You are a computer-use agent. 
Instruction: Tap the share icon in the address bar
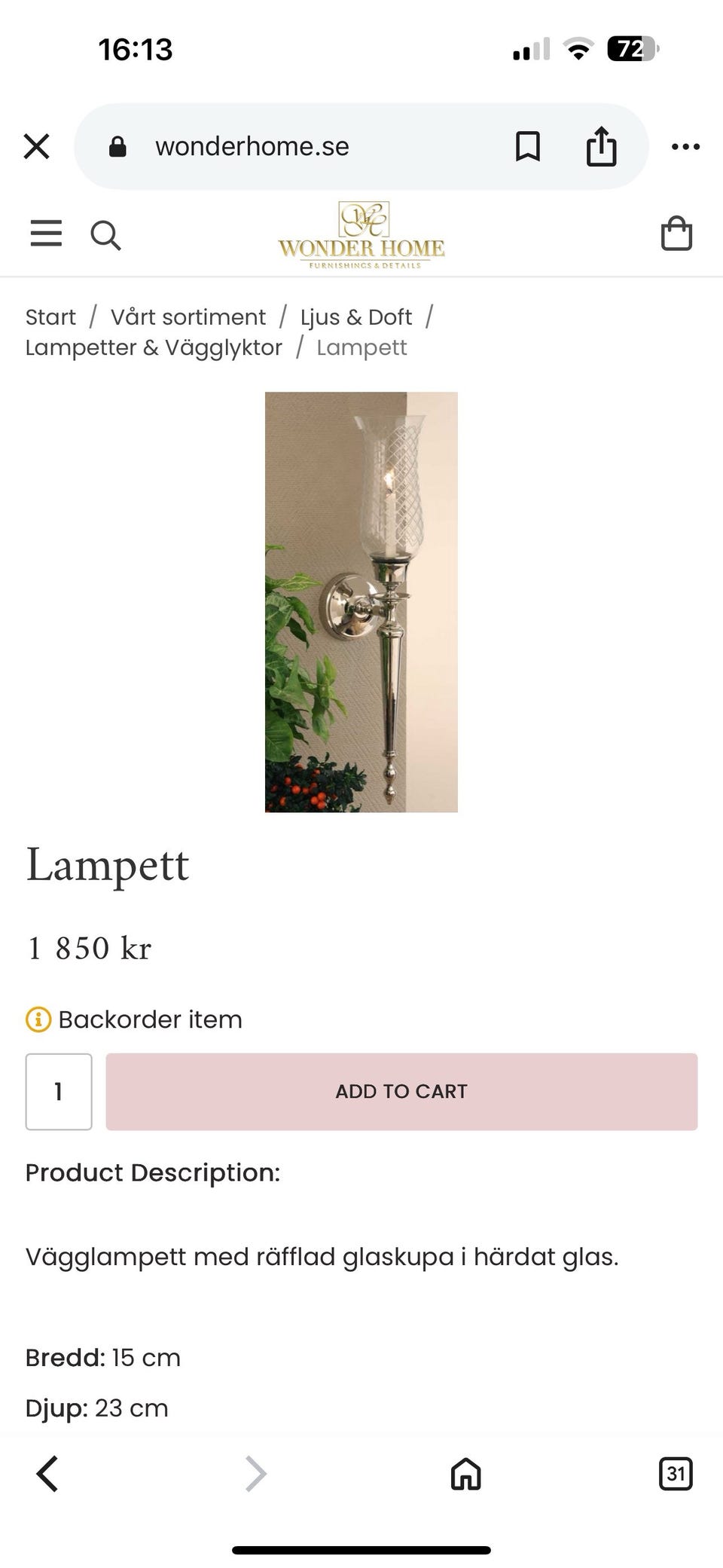[x=600, y=145]
